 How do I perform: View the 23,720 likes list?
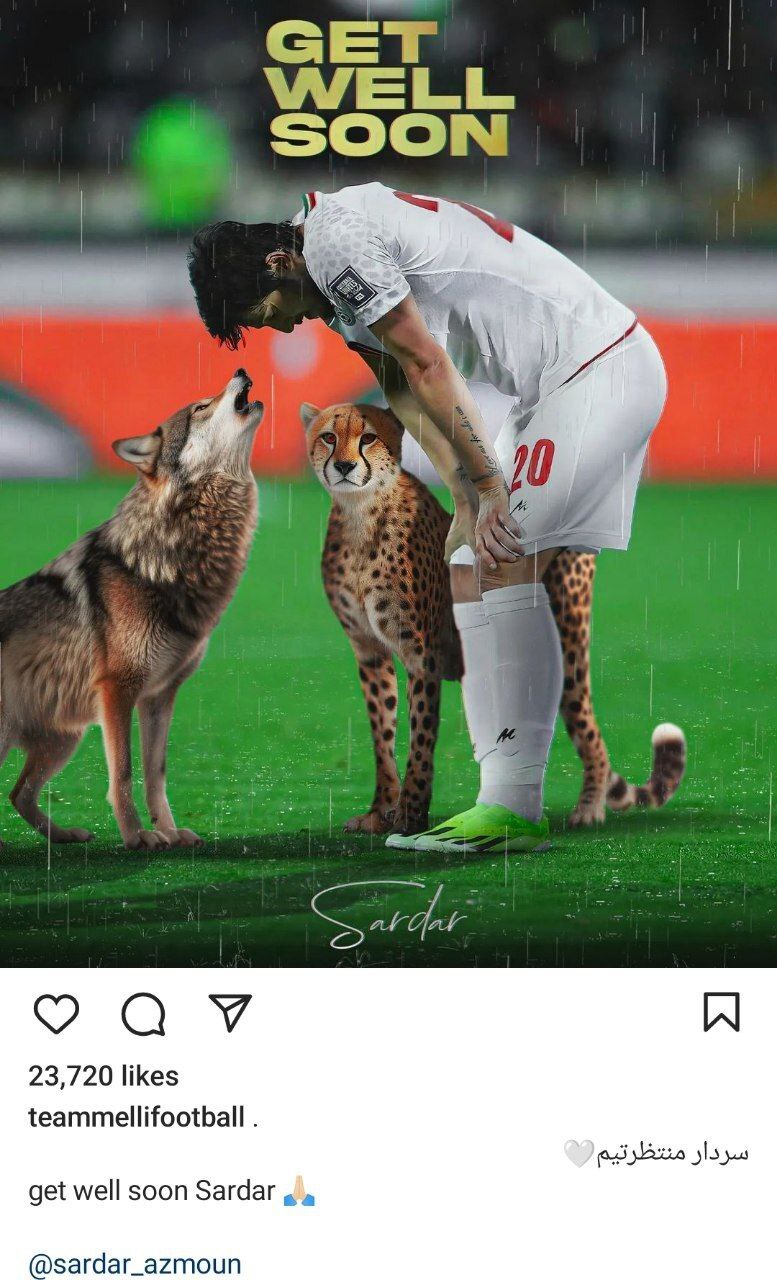pyautogui.click(x=104, y=1076)
